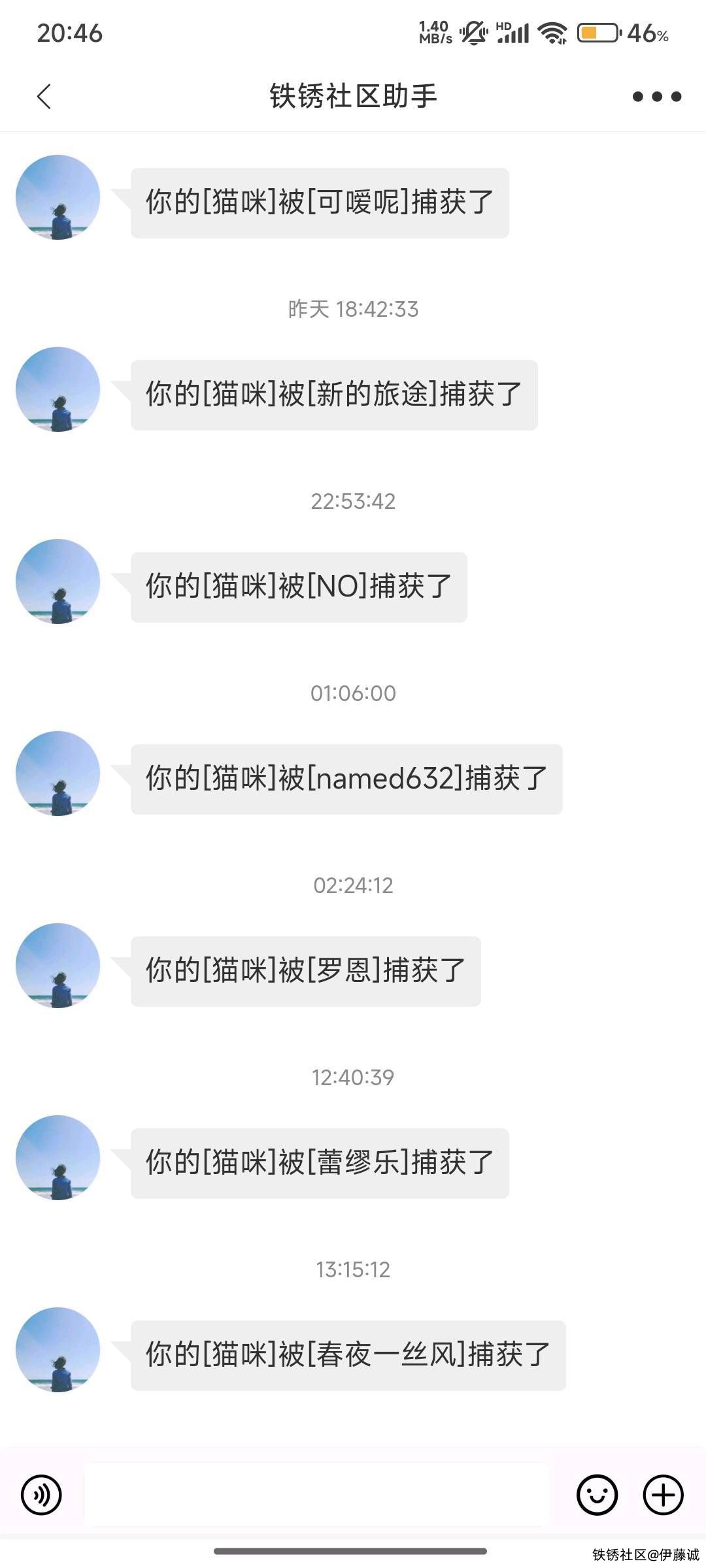Tap the avatar beside the 可嗳呢 message
706x1568 pixels.
[x=58, y=197]
